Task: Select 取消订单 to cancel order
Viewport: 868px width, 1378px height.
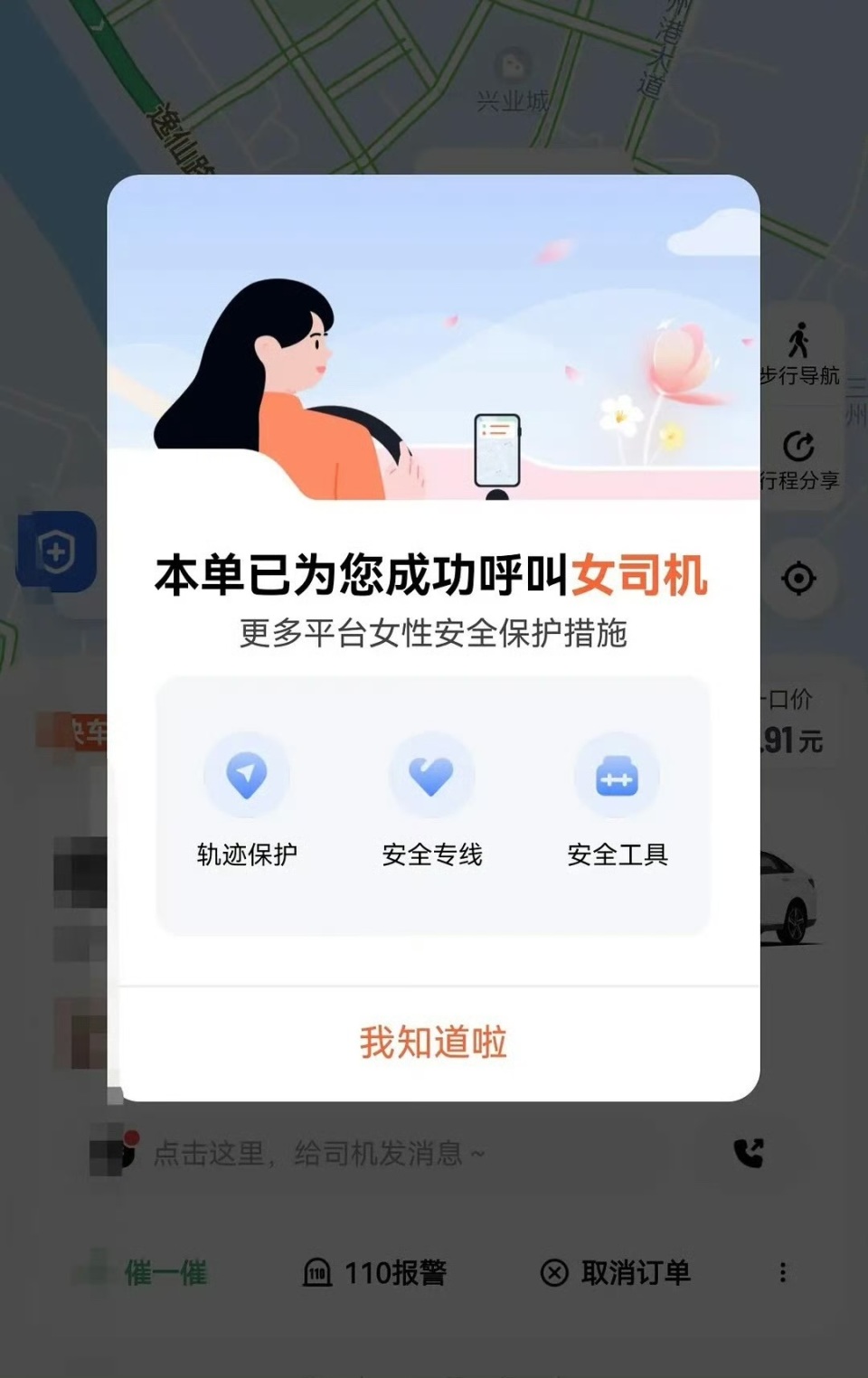Action: (x=616, y=1273)
